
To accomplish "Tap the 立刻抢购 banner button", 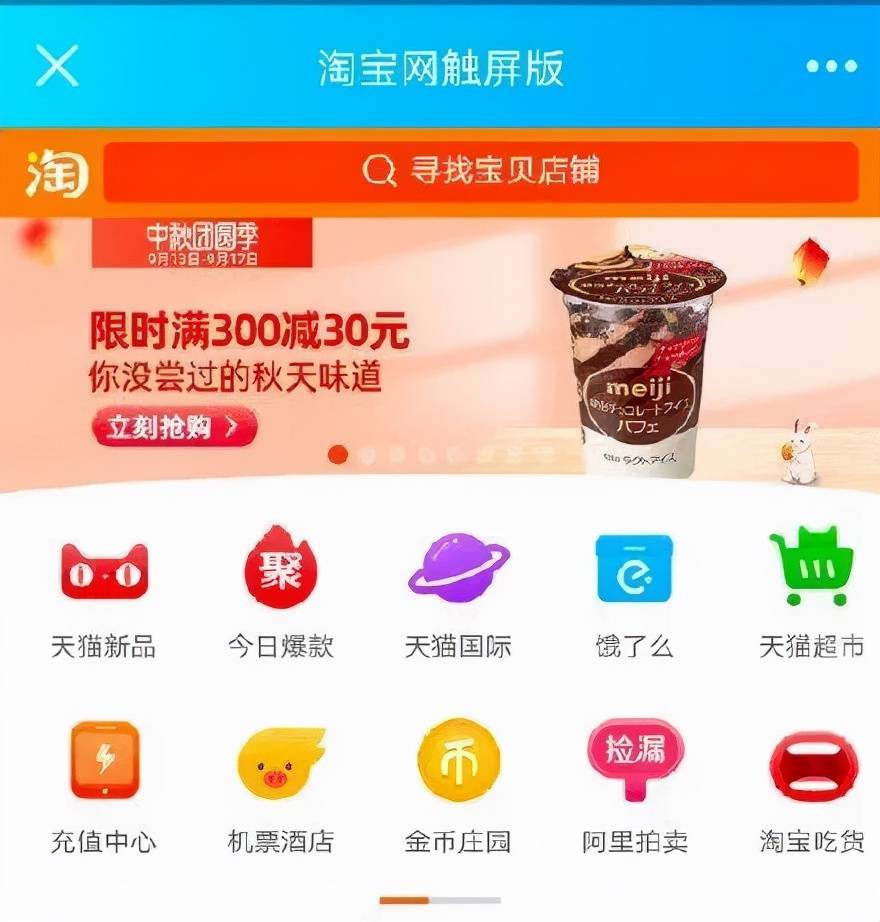I will (176, 427).
